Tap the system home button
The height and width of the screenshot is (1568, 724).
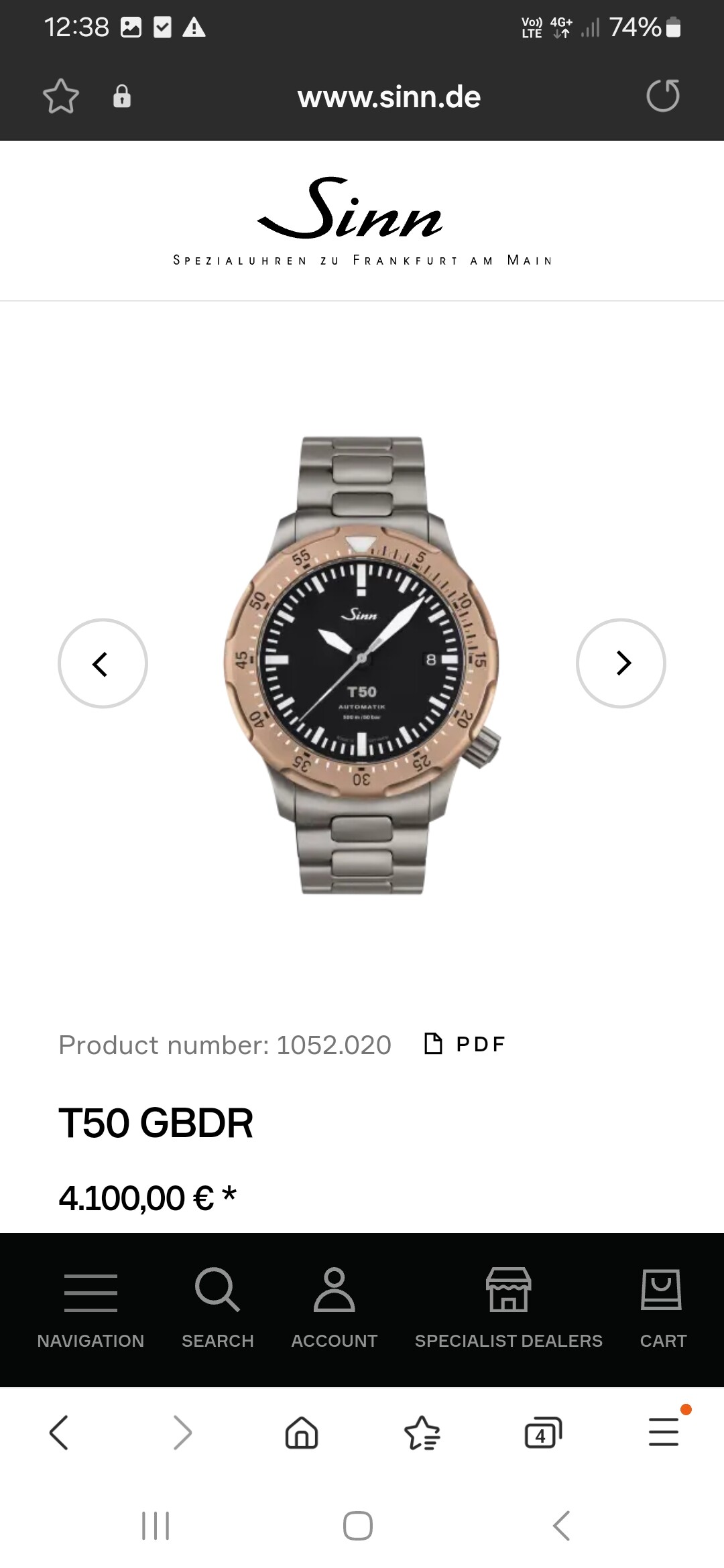pos(358,1526)
